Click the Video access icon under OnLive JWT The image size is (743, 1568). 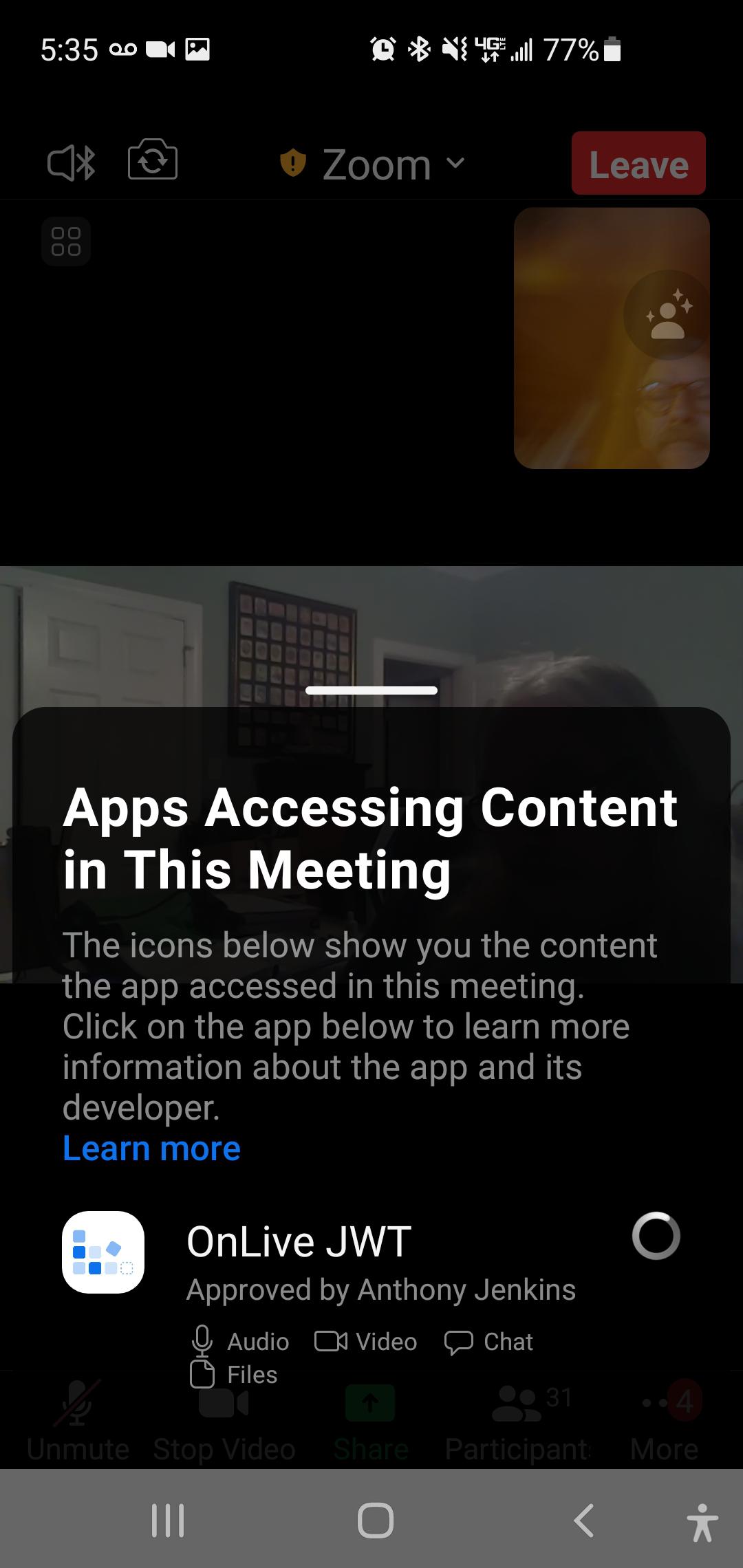pyautogui.click(x=330, y=1341)
